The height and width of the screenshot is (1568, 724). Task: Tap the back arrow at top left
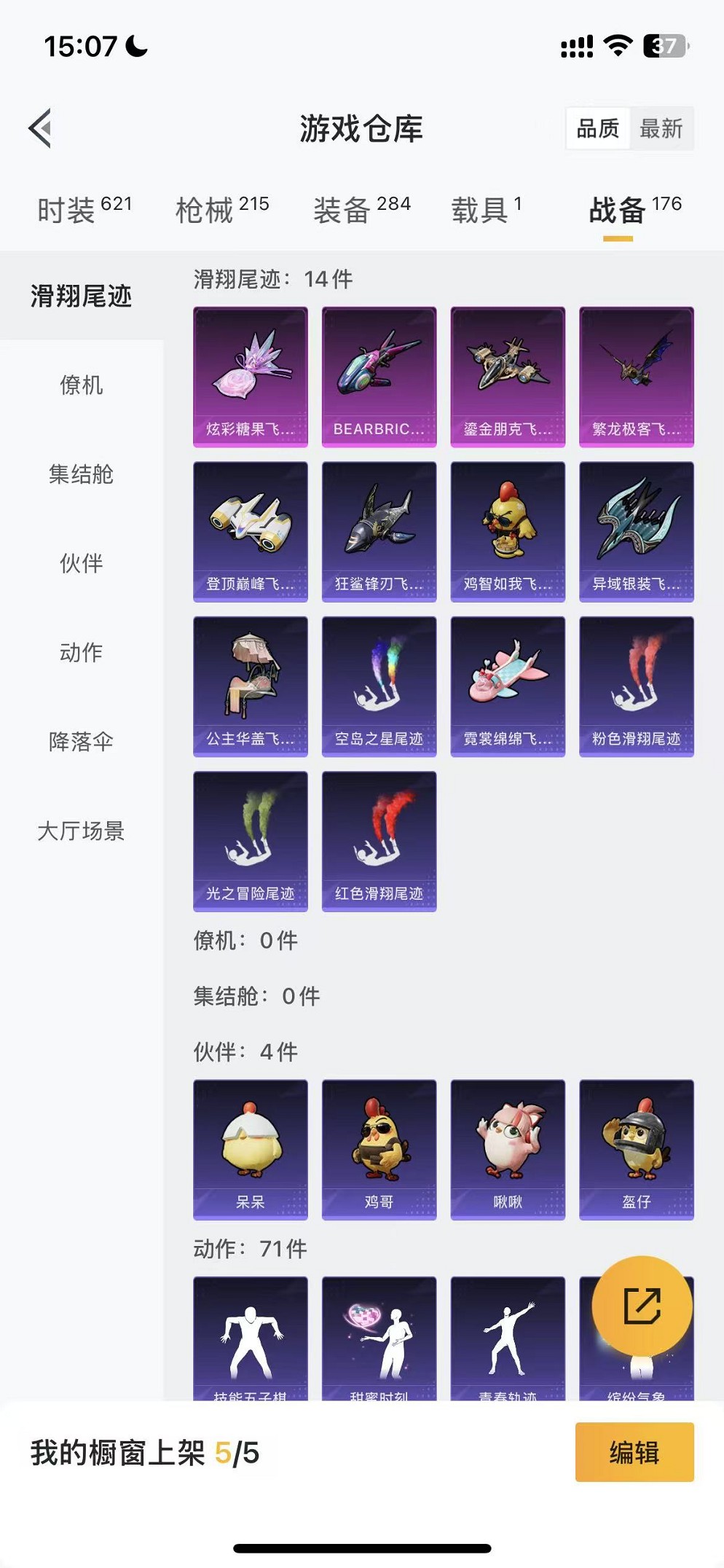coord(40,126)
